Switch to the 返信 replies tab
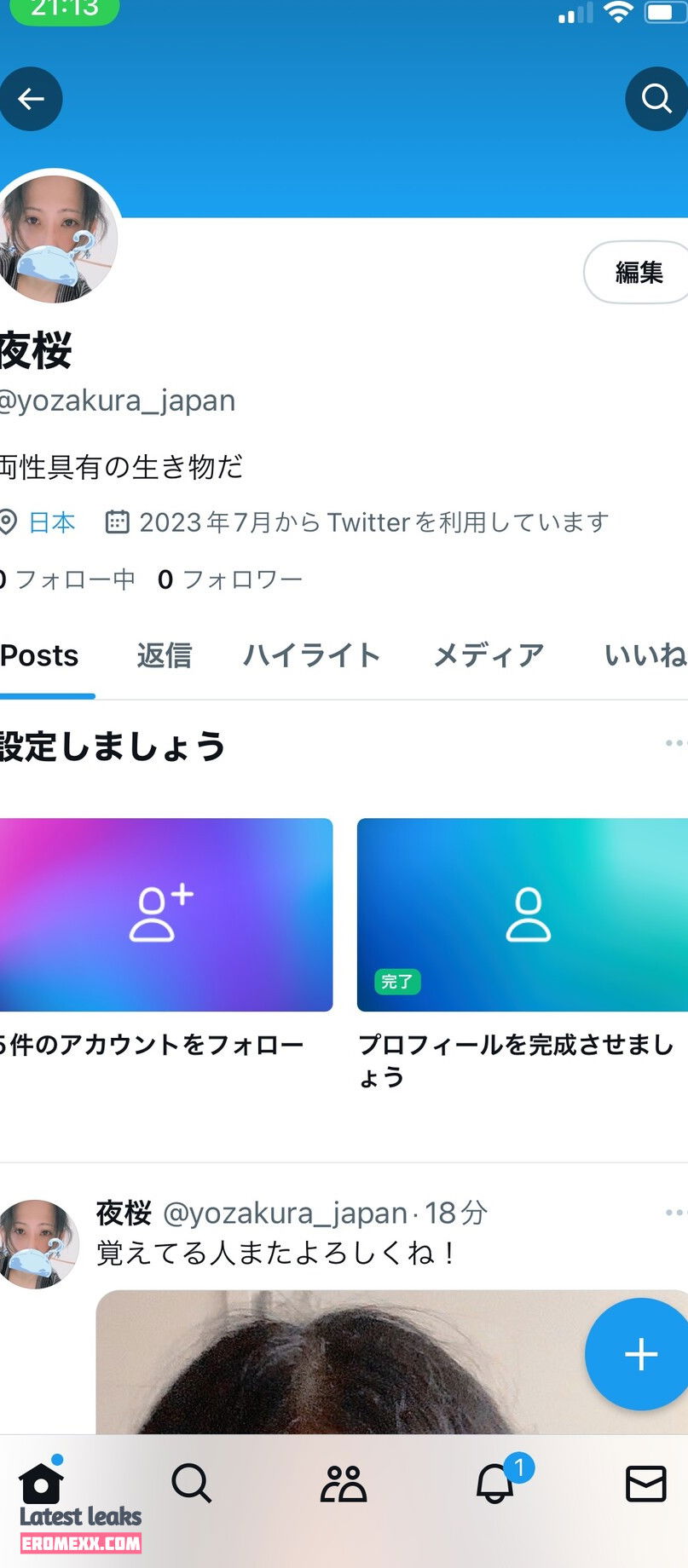This screenshot has height=1568, width=688. (164, 655)
